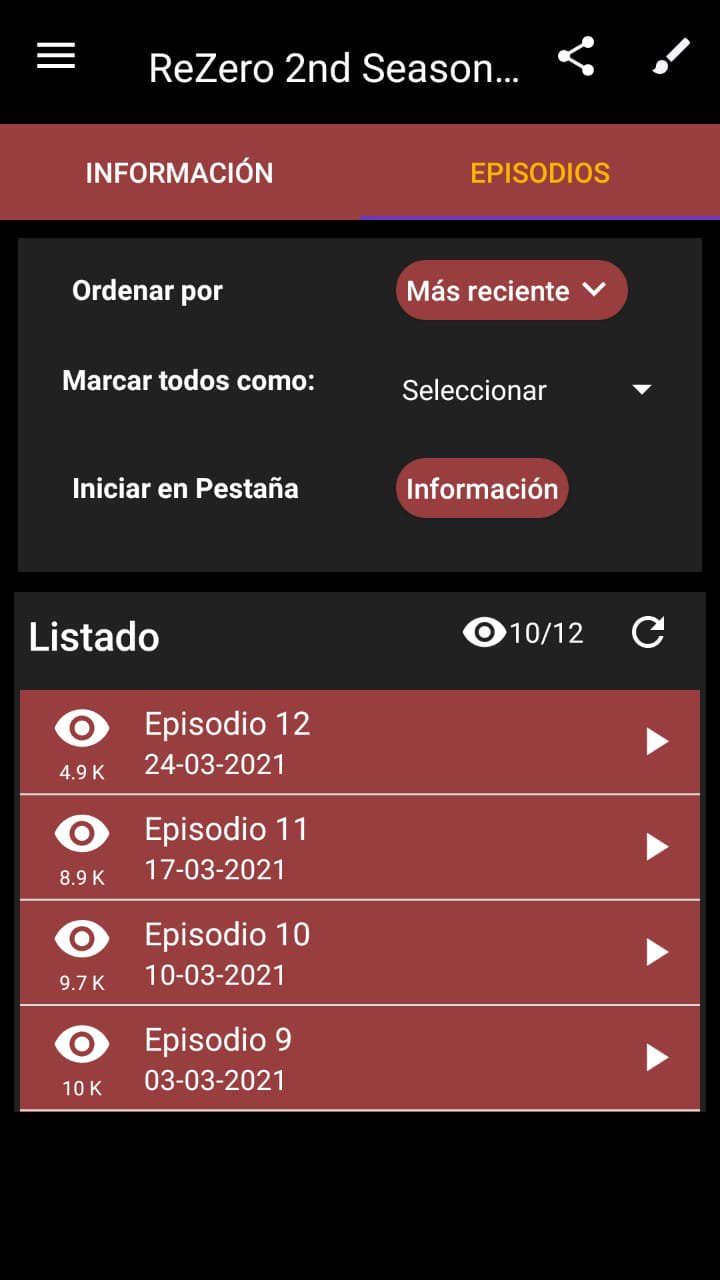
Task: Refresh the episode list
Action: pos(648,632)
